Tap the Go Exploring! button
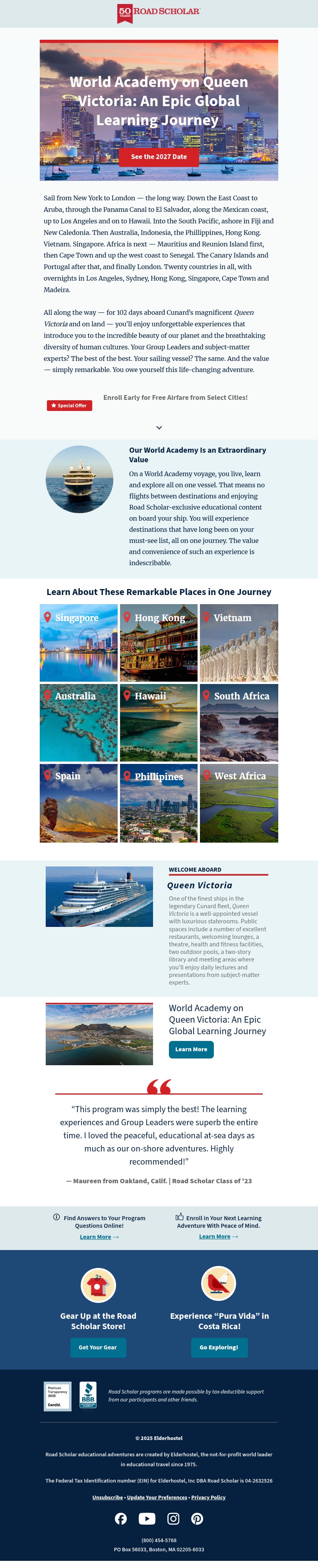The width and height of the screenshot is (318, 1568). pyautogui.click(x=219, y=1347)
